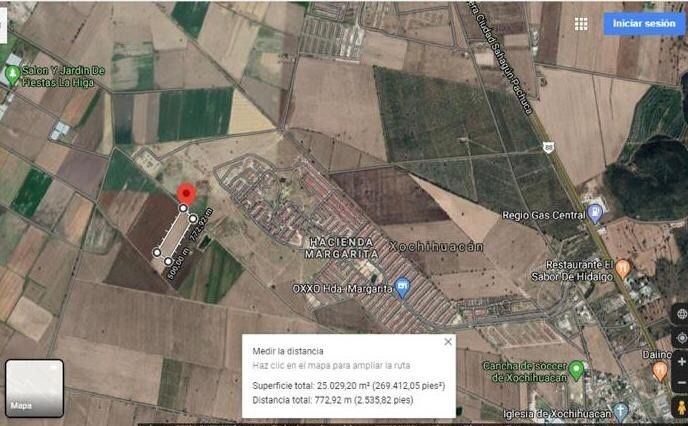Select the OXXO Hda. Margarita marker
This screenshot has height=426, width=688.
click(403, 288)
